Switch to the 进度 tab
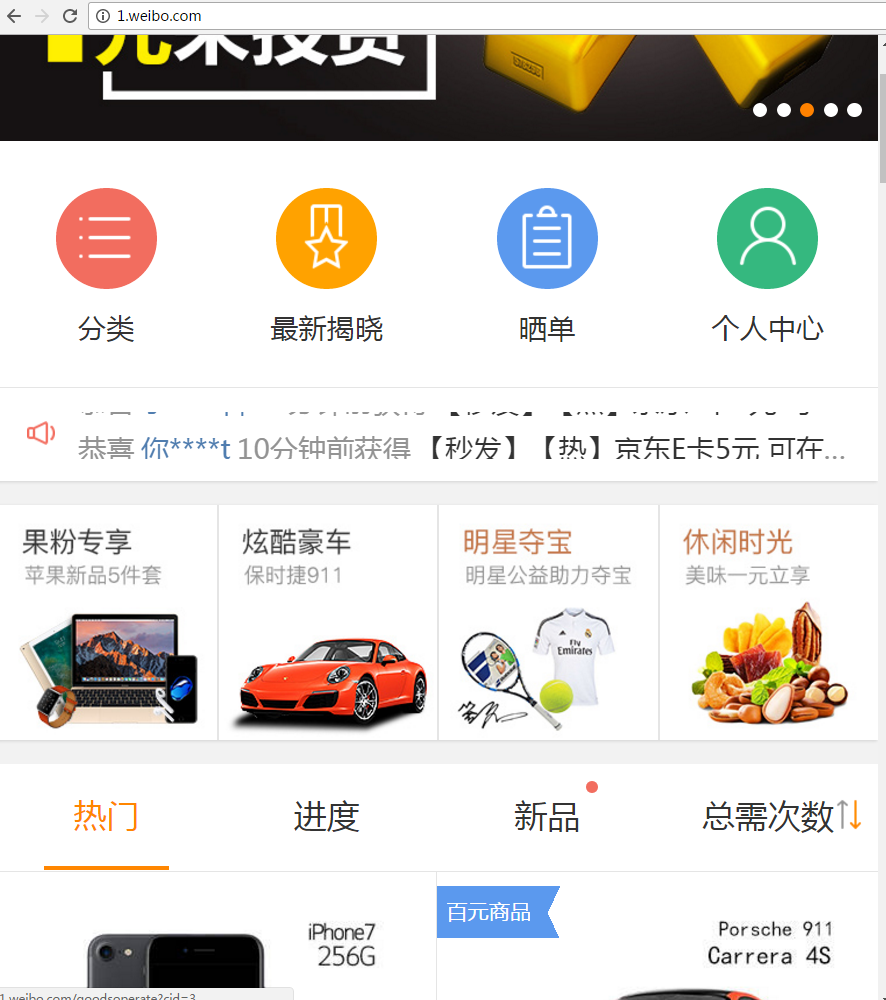 click(x=326, y=817)
